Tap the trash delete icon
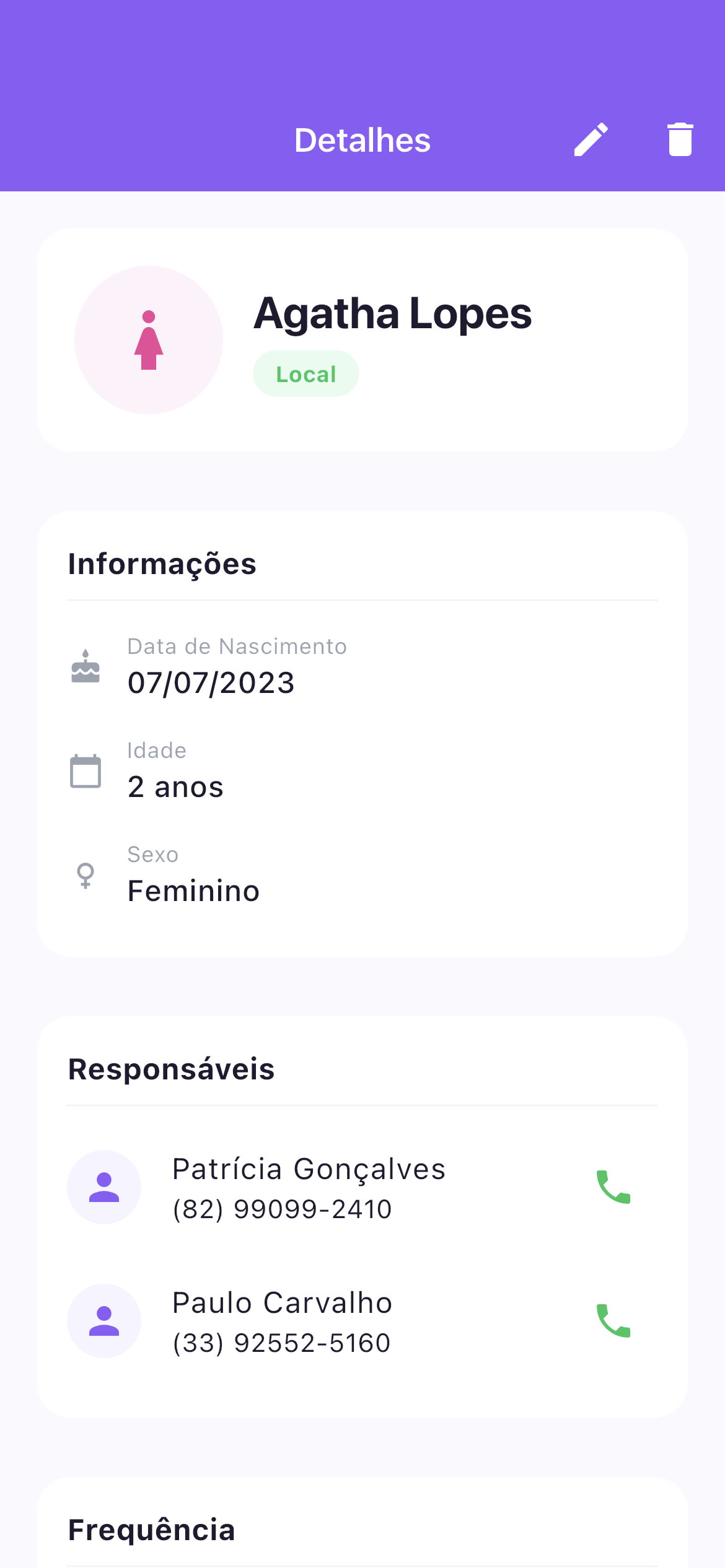The width and height of the screenshot is (725, 1568). tap(679, 140)
